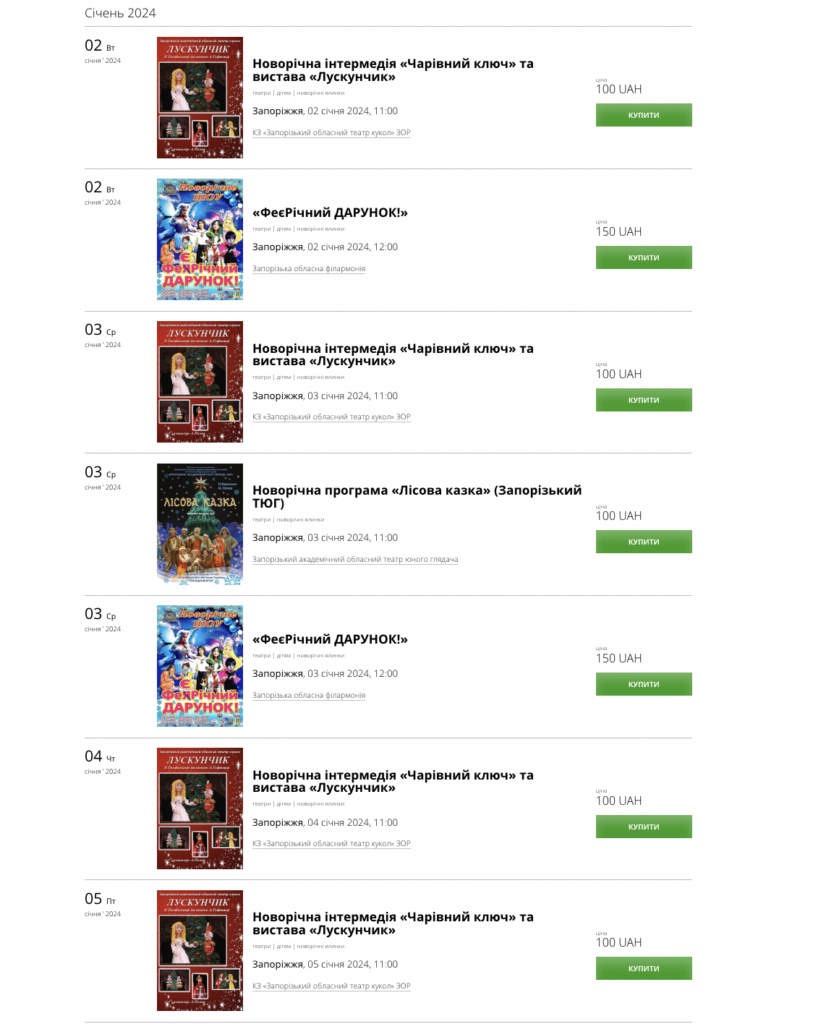Buy Лускунчик tickets for 04 січня
The width and height of the screenshot is (813, 1024).
click(x=643, y=827)
